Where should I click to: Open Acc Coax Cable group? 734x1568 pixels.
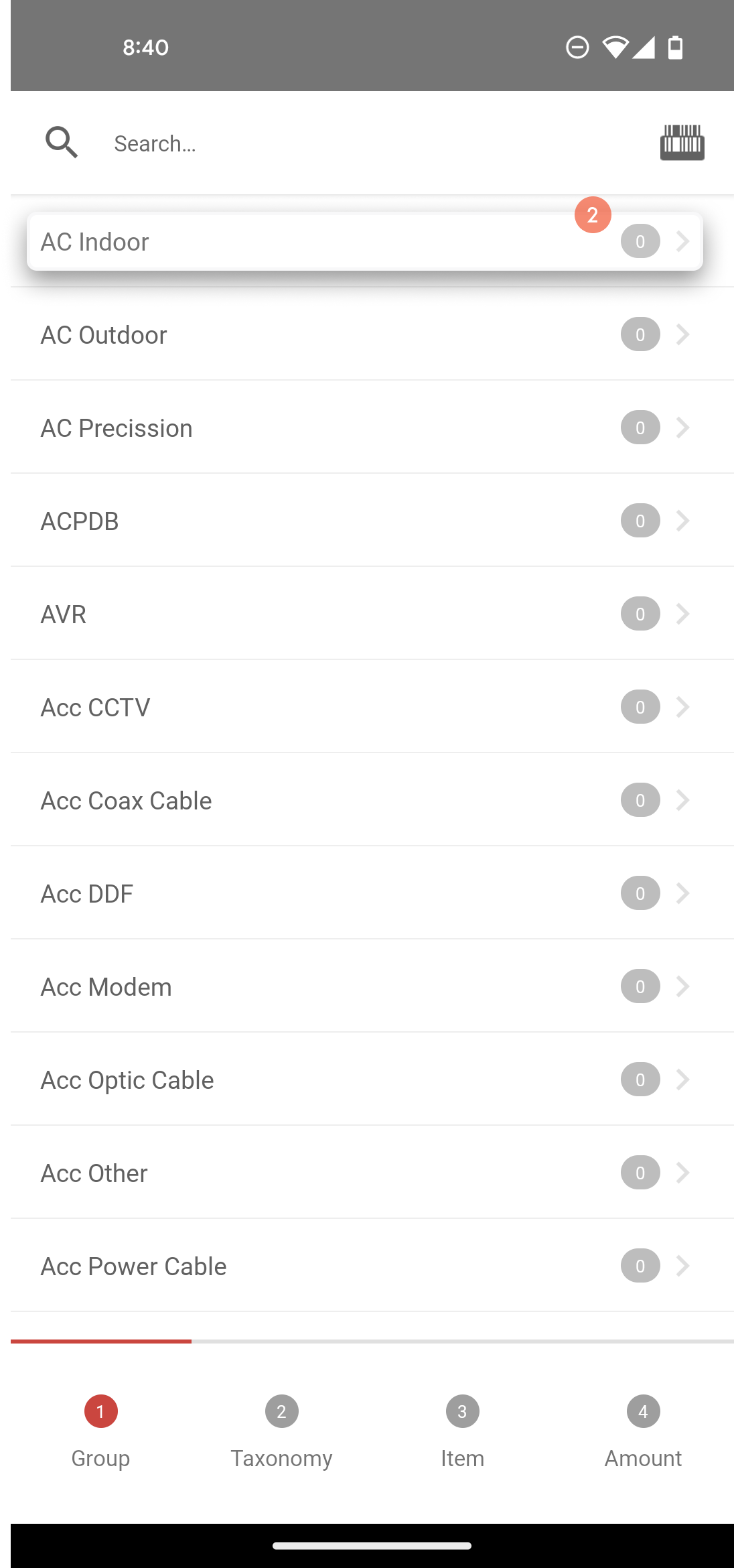coord(372,800)
